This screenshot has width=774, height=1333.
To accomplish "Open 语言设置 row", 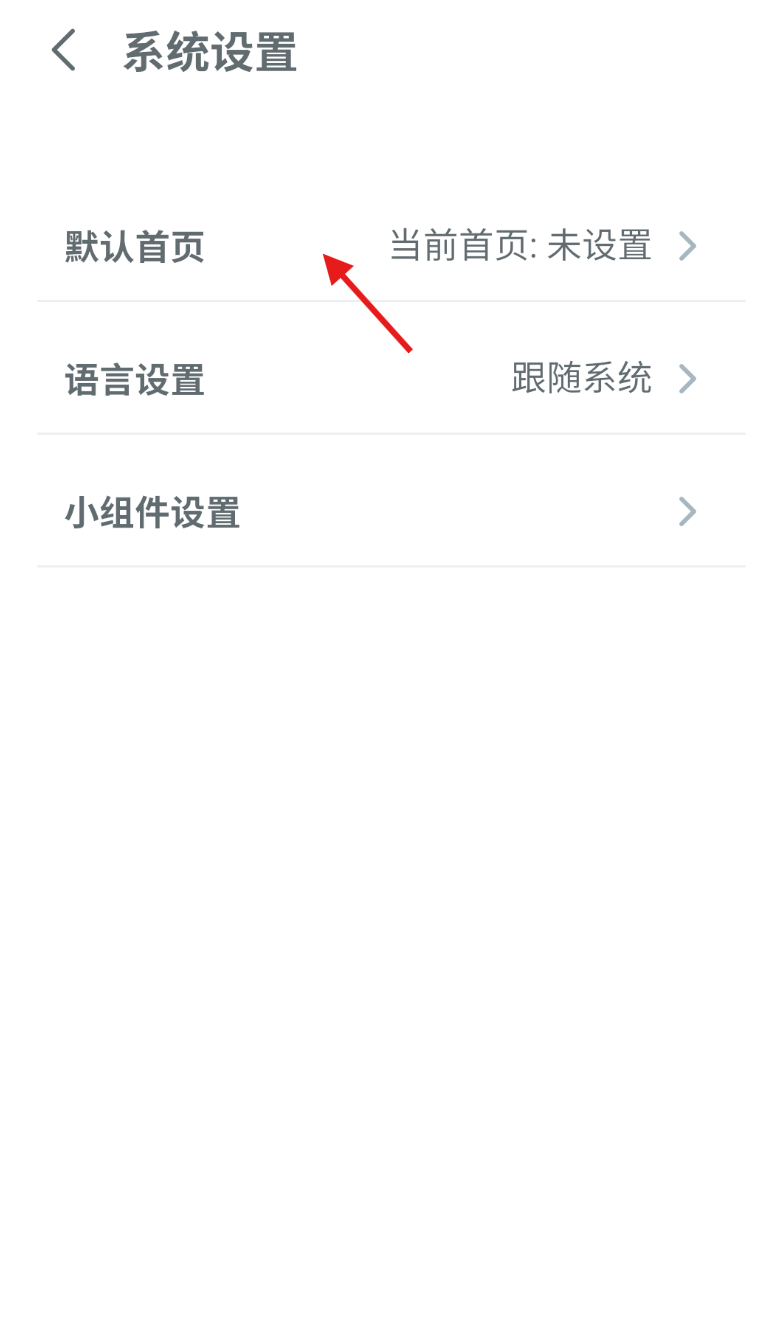I will pos(391,379).
